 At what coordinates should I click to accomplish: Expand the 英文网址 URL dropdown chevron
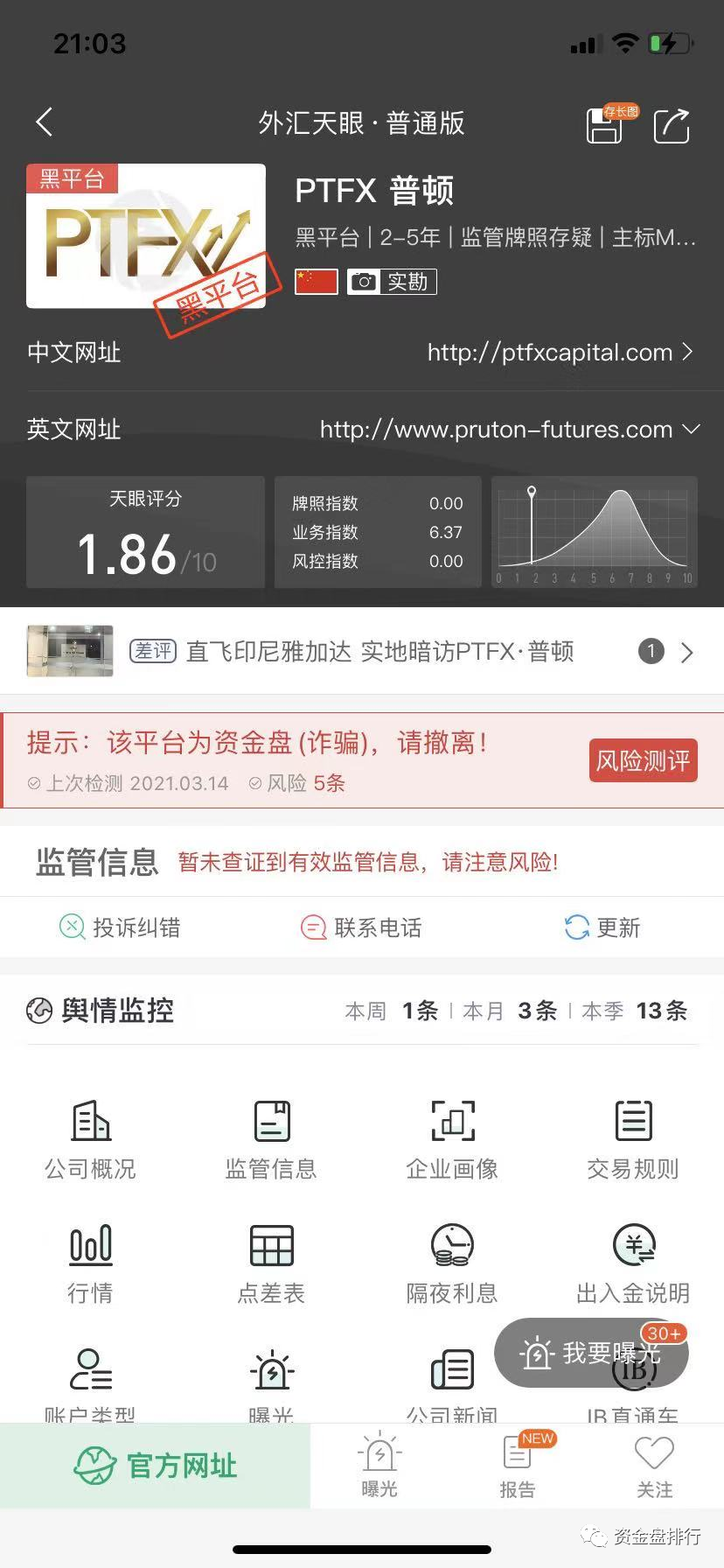pos(691,429)
